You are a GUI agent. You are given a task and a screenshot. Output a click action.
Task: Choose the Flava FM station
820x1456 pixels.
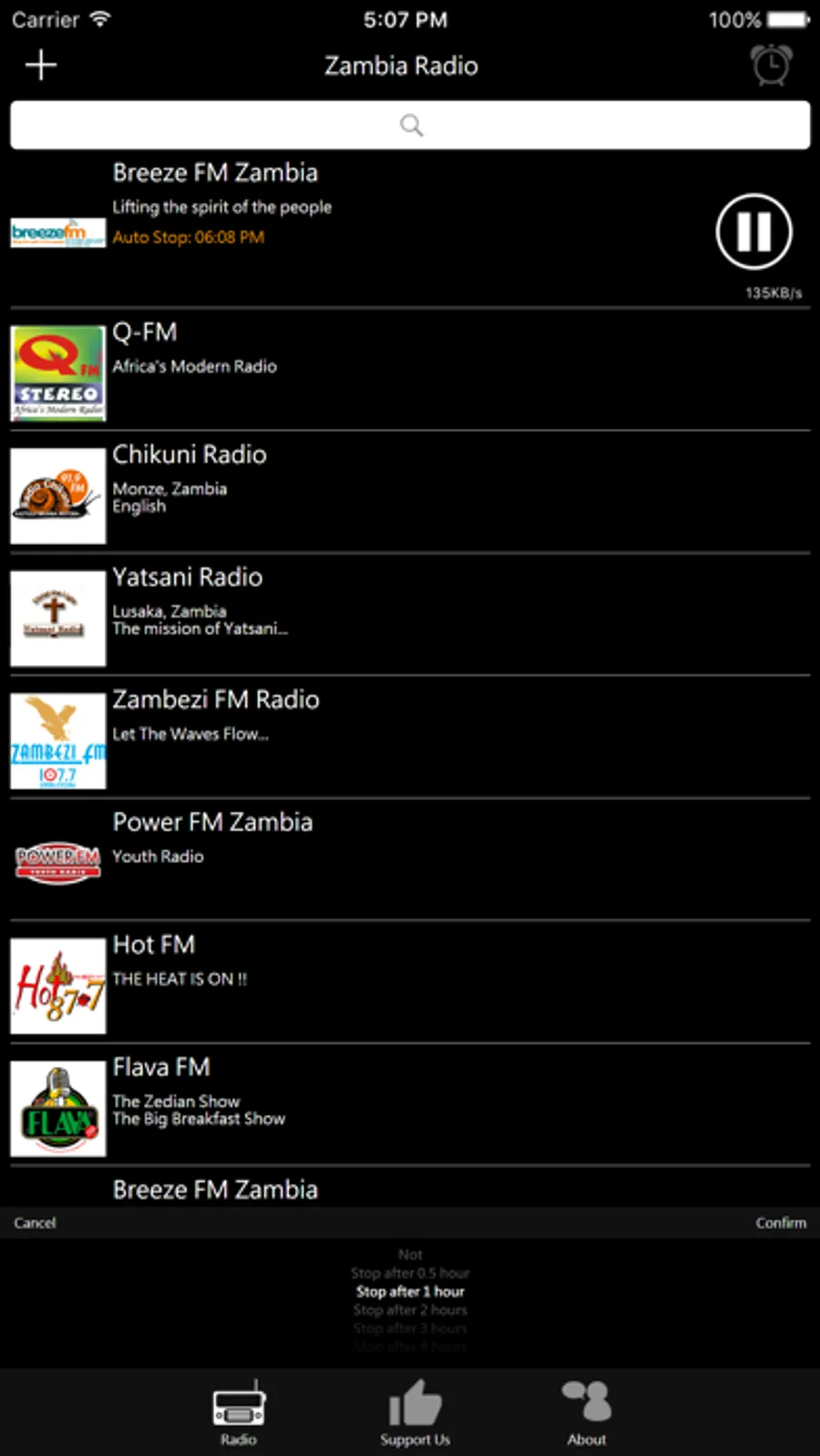pos(410,1106)
